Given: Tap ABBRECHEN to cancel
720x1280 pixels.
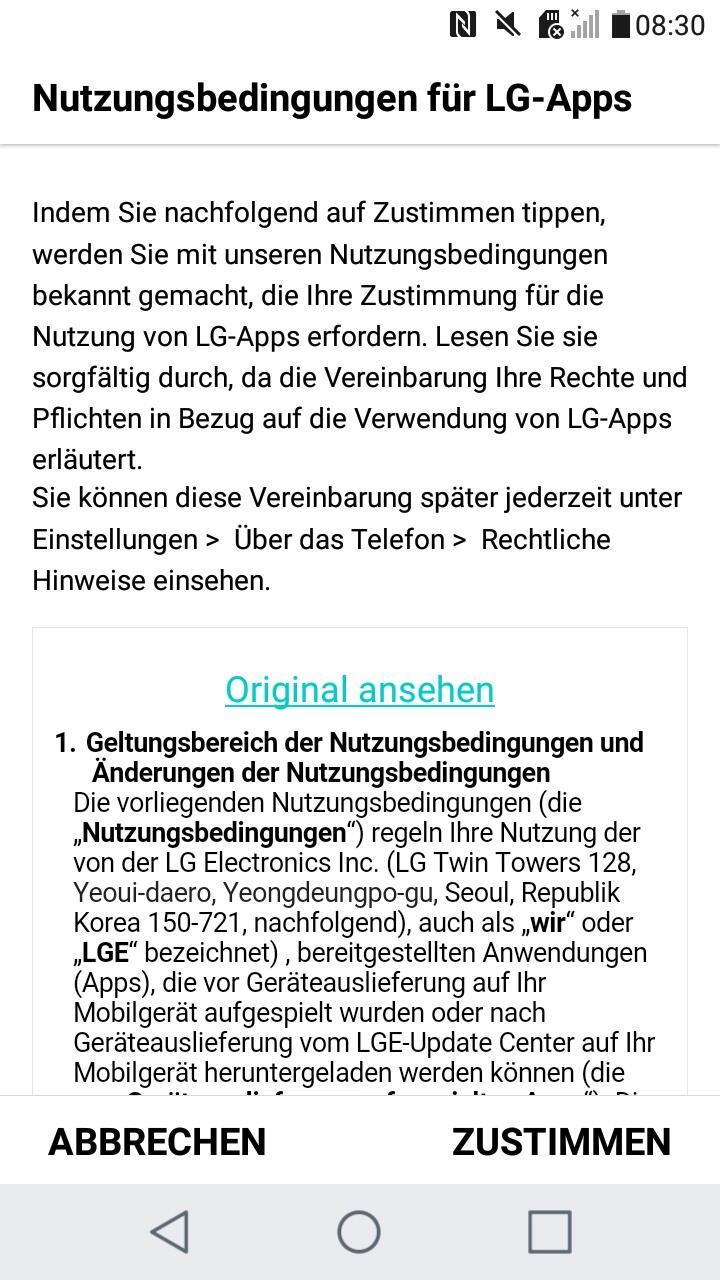Looking at the screenshot, I should [x=157, y=1142].
